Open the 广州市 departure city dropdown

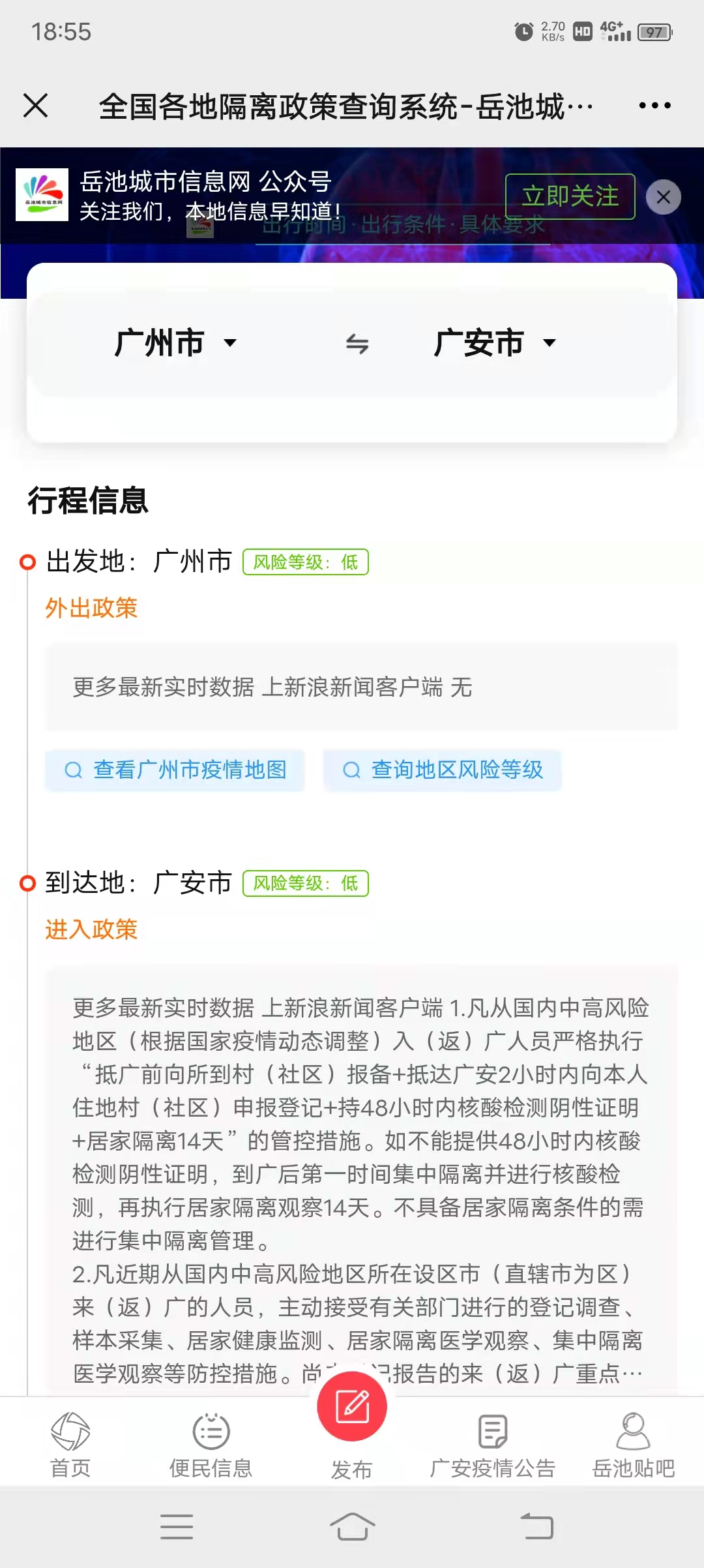(x=175, y=343)
